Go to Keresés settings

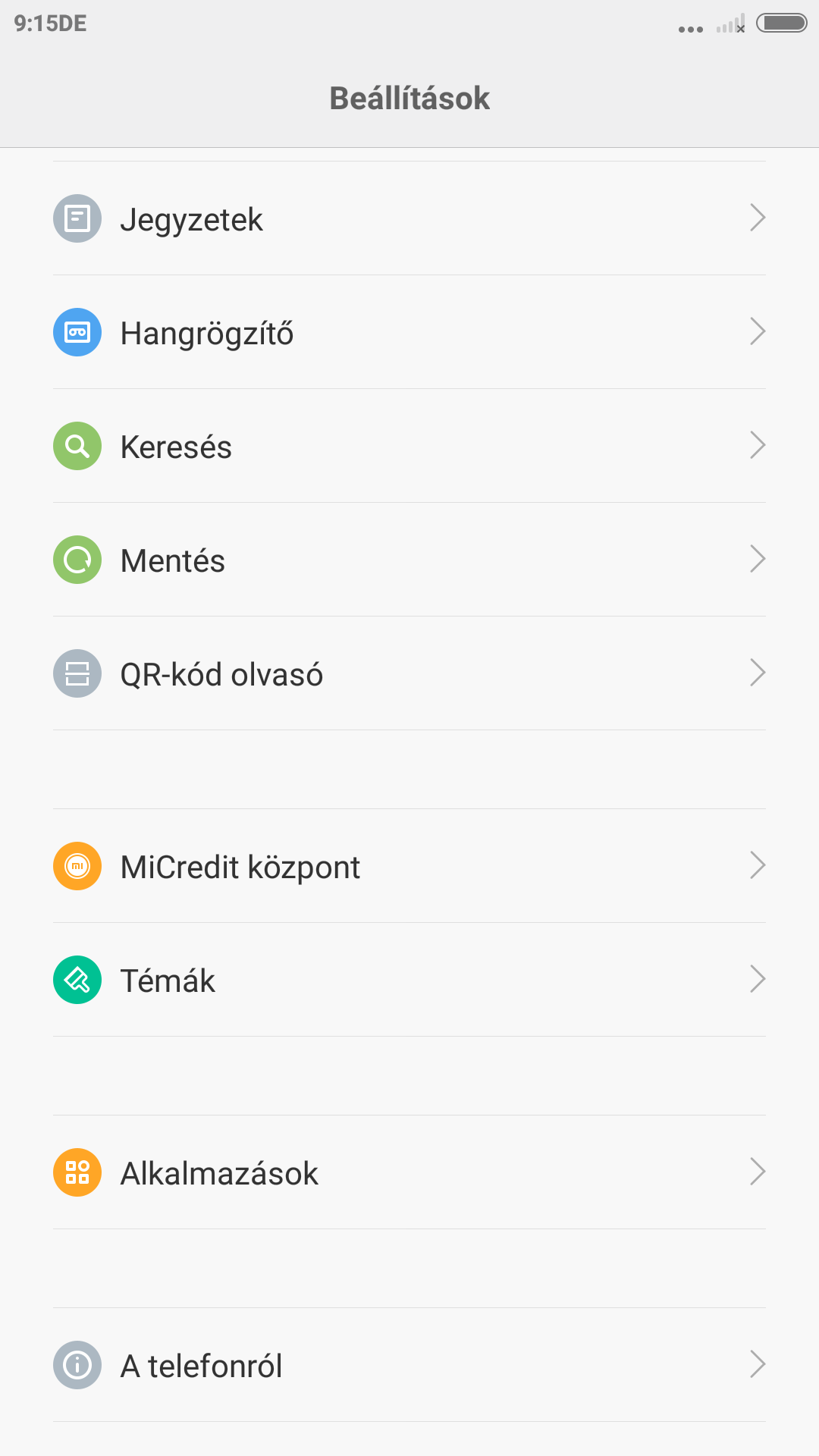coord(409,446)
